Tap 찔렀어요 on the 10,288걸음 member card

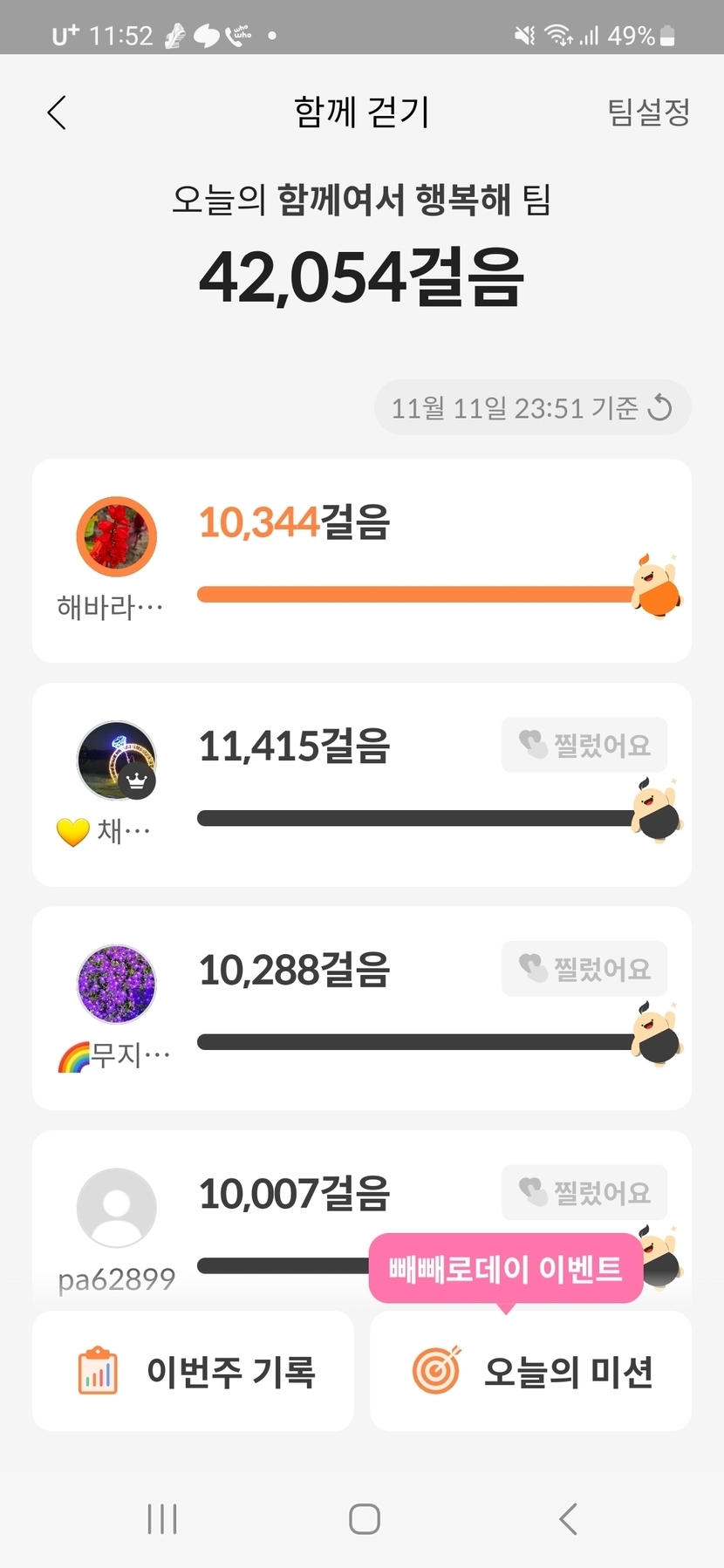pos(584,968)
